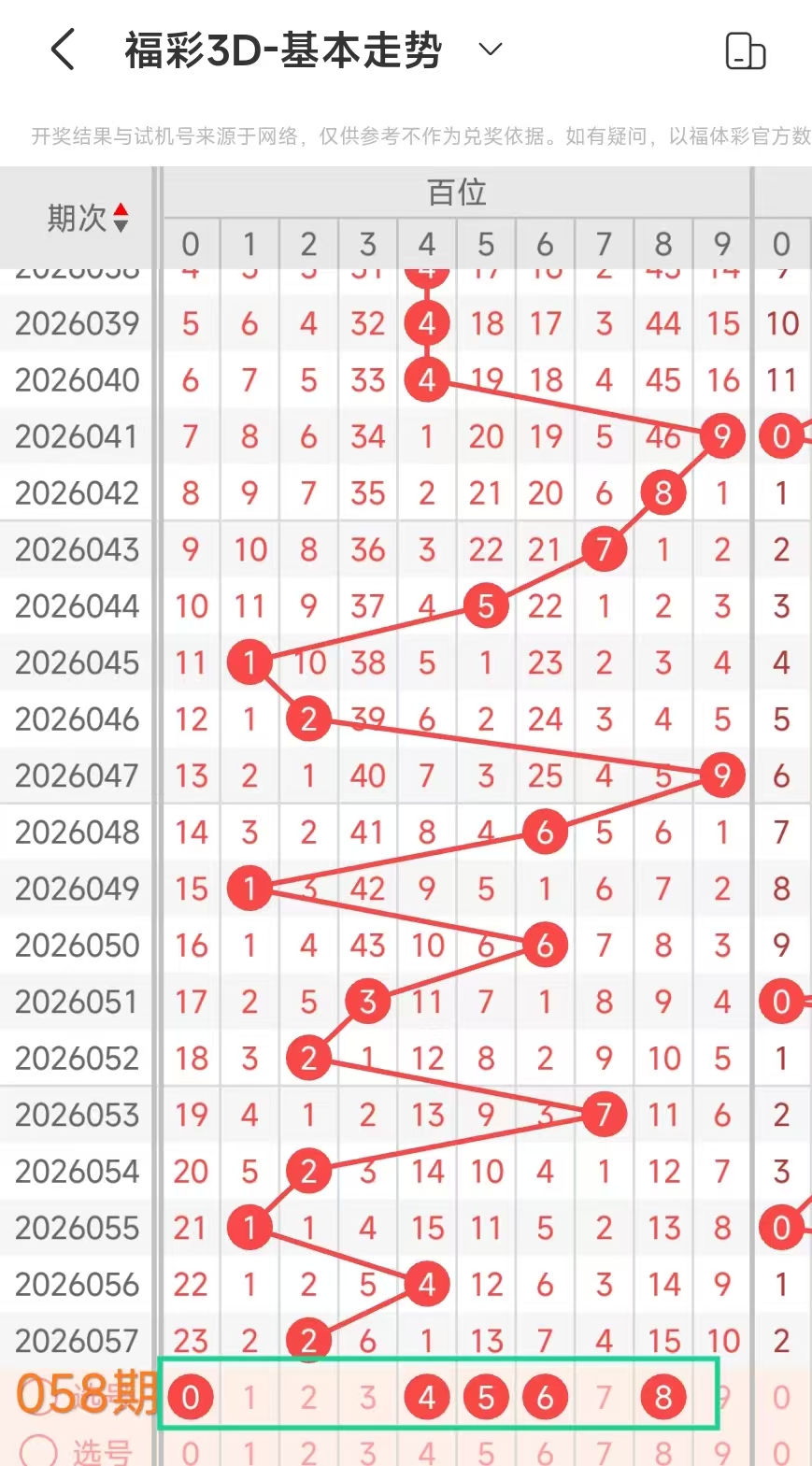Select number 7 in the 058期 row
The height and width of the screenshot is (1466, 812).
pos(604,1397)
